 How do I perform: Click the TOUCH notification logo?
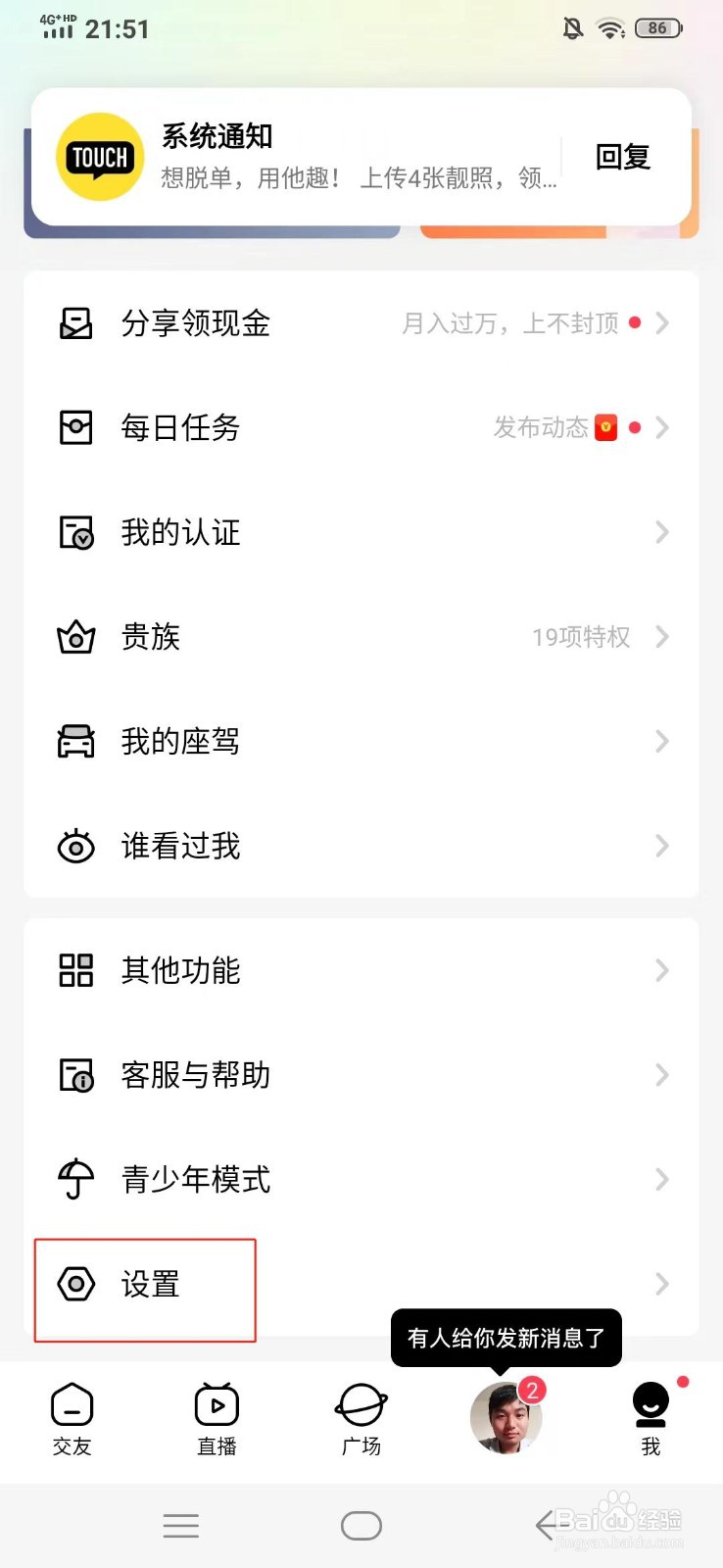pyautogui.click(x=99, y=157)
